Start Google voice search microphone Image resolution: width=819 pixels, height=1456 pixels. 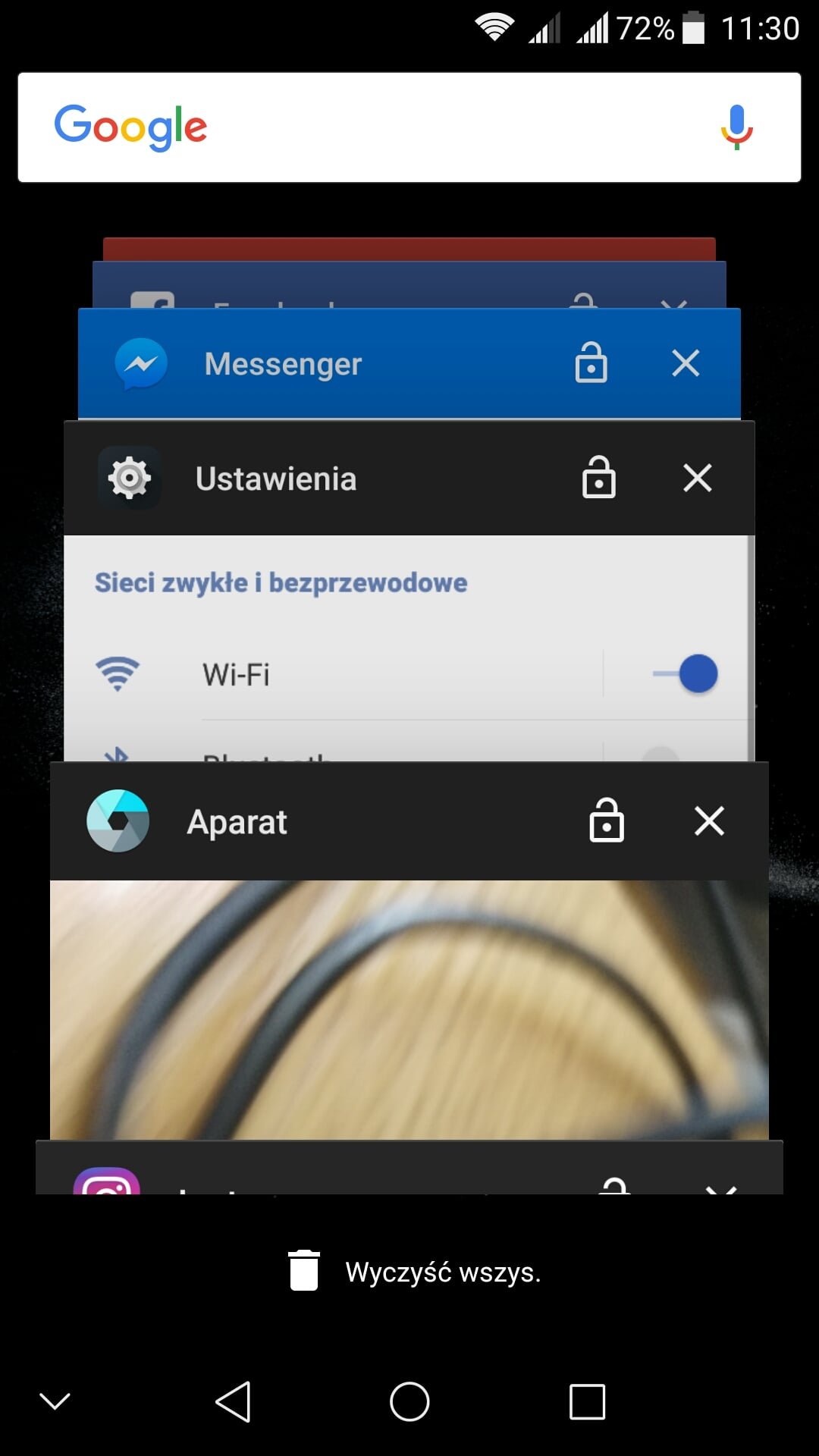coord(736,127)
